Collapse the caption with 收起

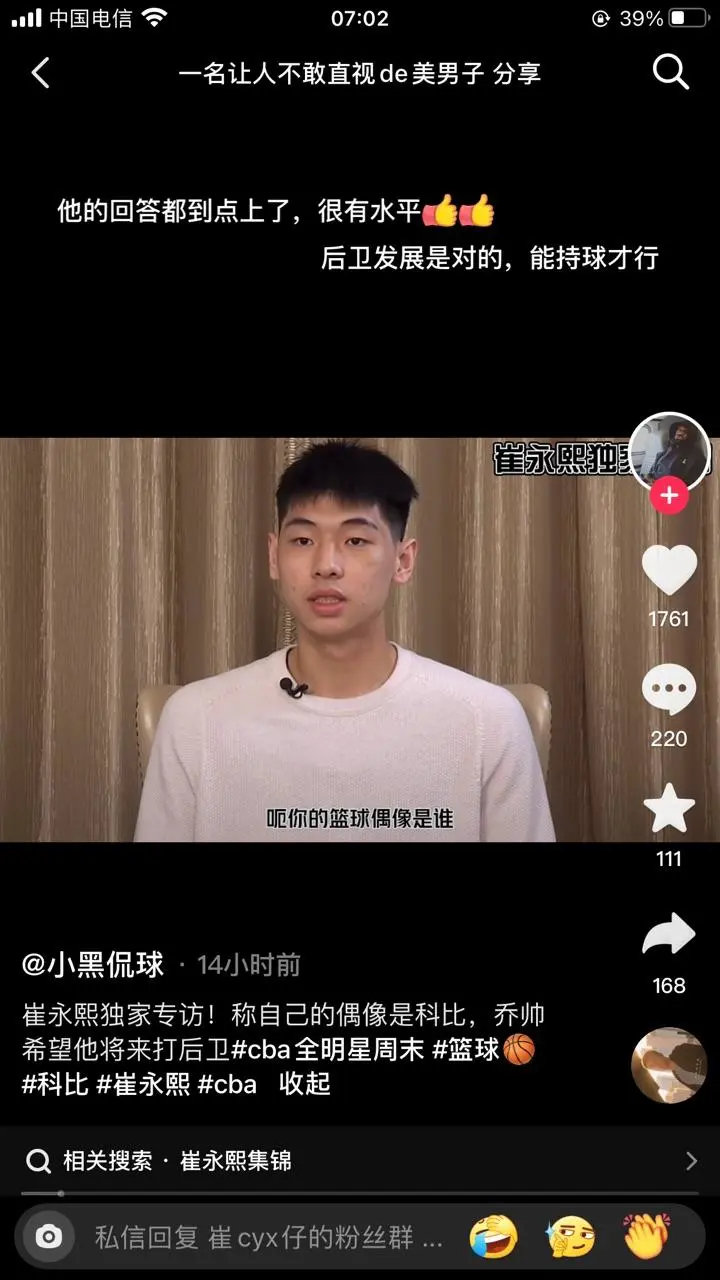click(305, 1084)
